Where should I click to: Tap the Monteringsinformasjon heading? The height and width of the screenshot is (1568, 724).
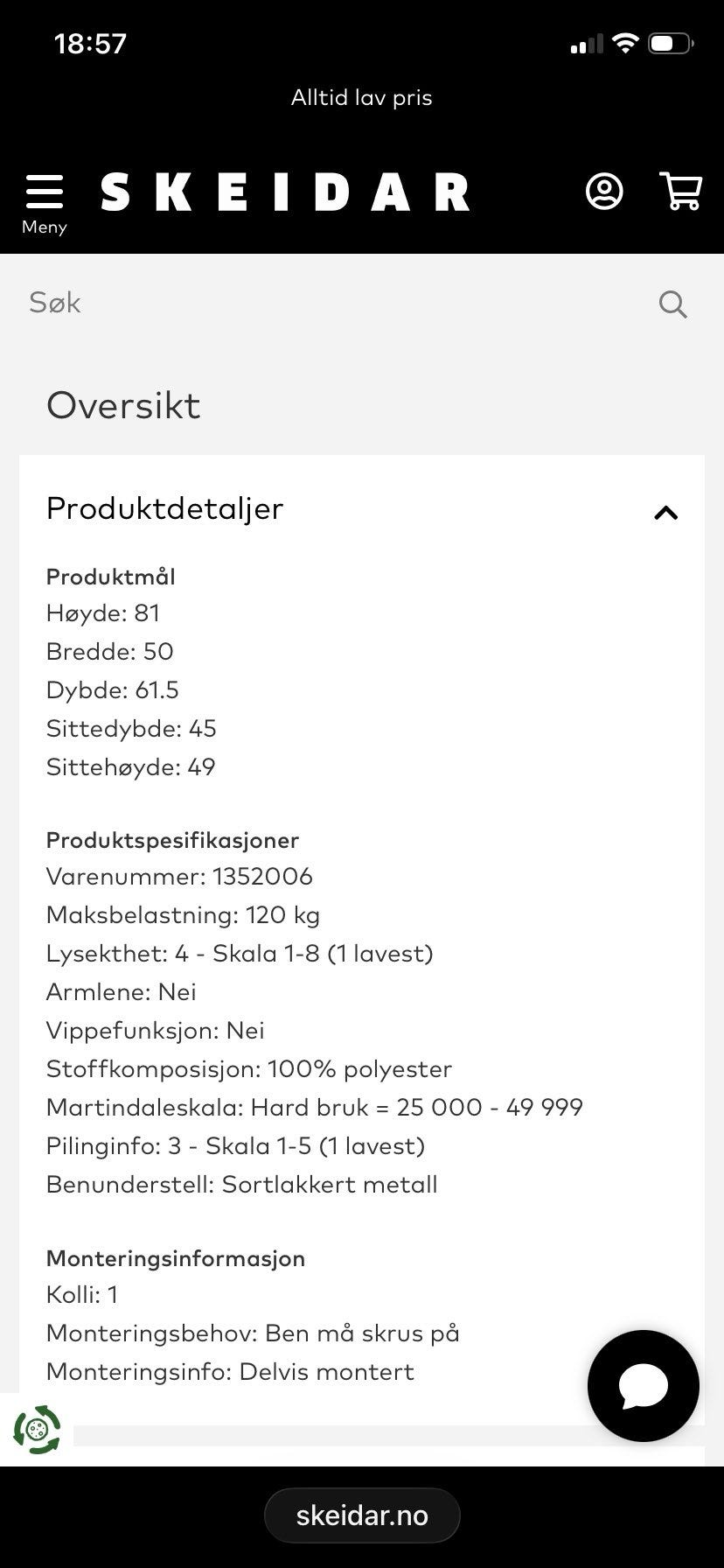coord(175,1258)
